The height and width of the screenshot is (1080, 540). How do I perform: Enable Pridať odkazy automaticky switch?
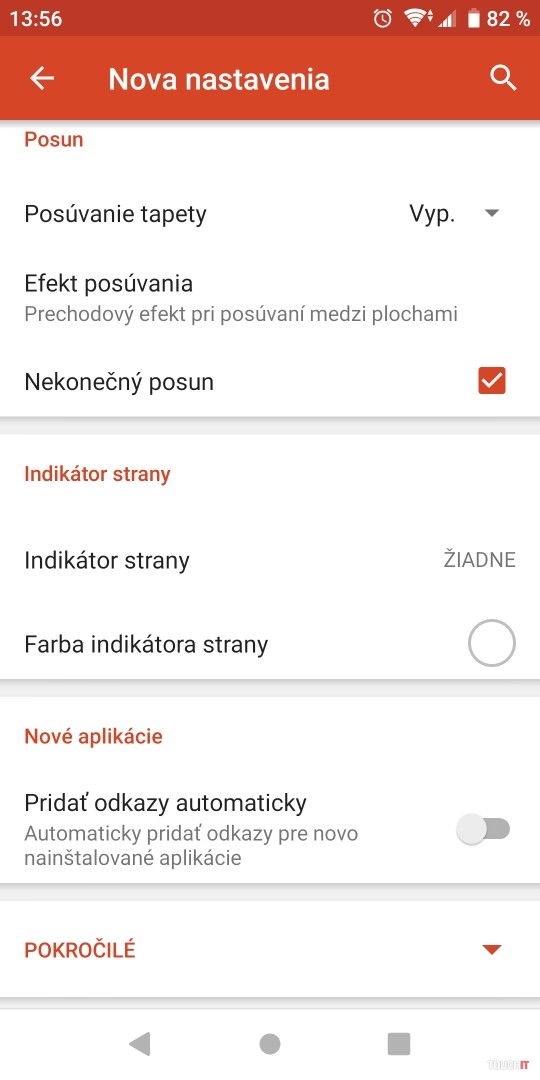click(x=484, y=829)
